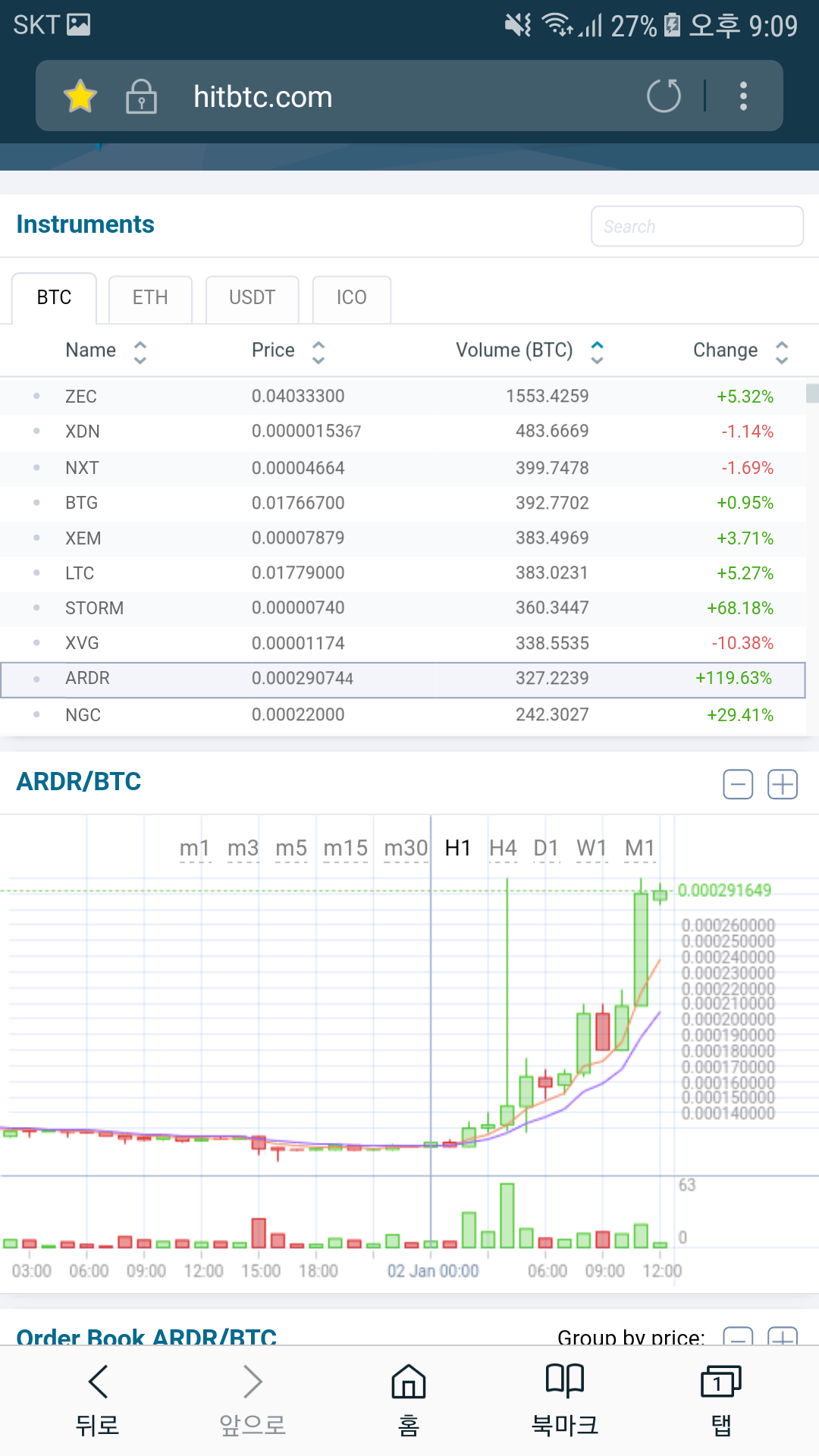Focus the Instruments search field
This screenshot has width=819, height=1456.
(x=696, y=226)
